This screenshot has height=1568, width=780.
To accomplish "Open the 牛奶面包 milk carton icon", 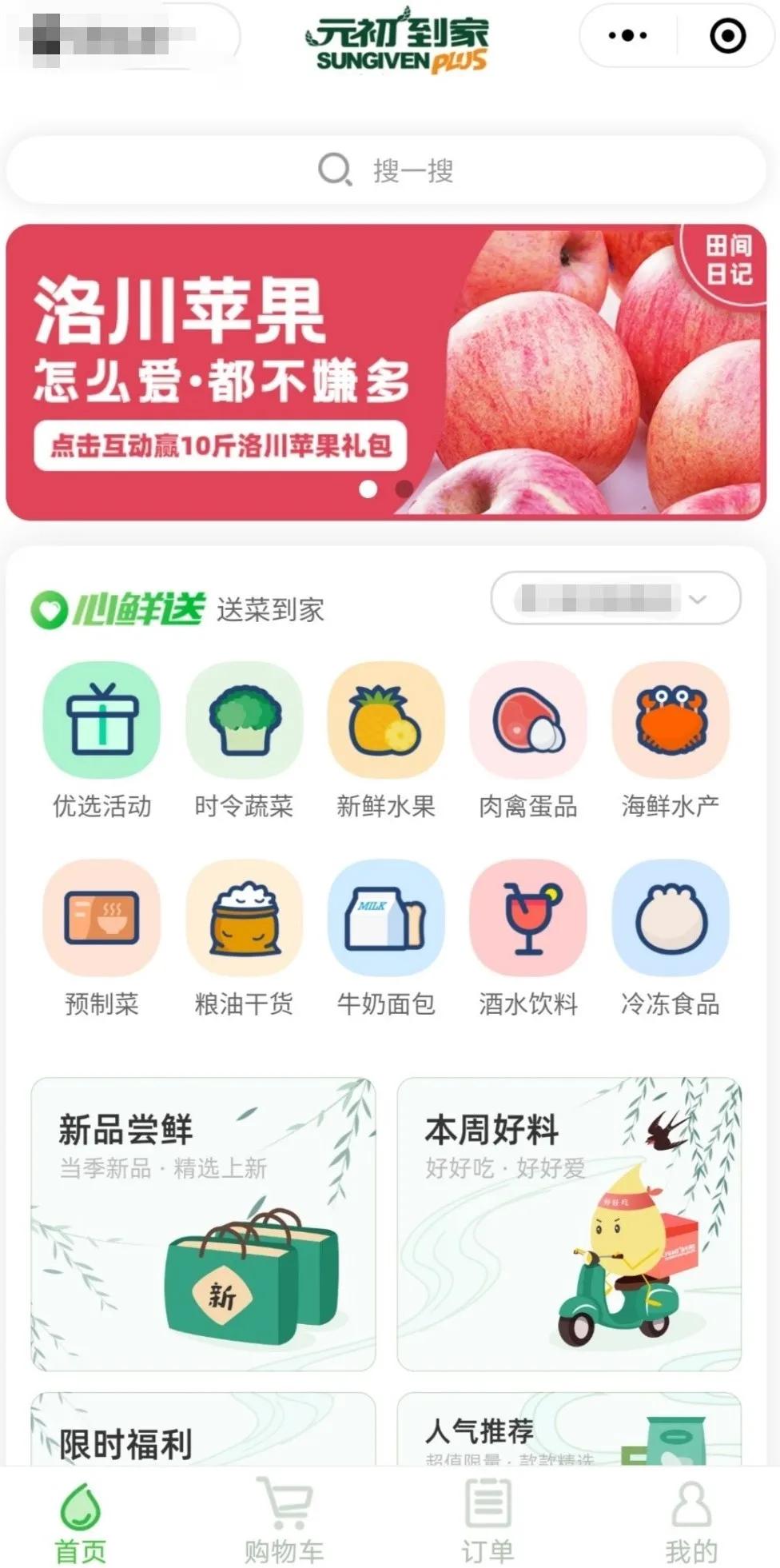I will [386, 920].
